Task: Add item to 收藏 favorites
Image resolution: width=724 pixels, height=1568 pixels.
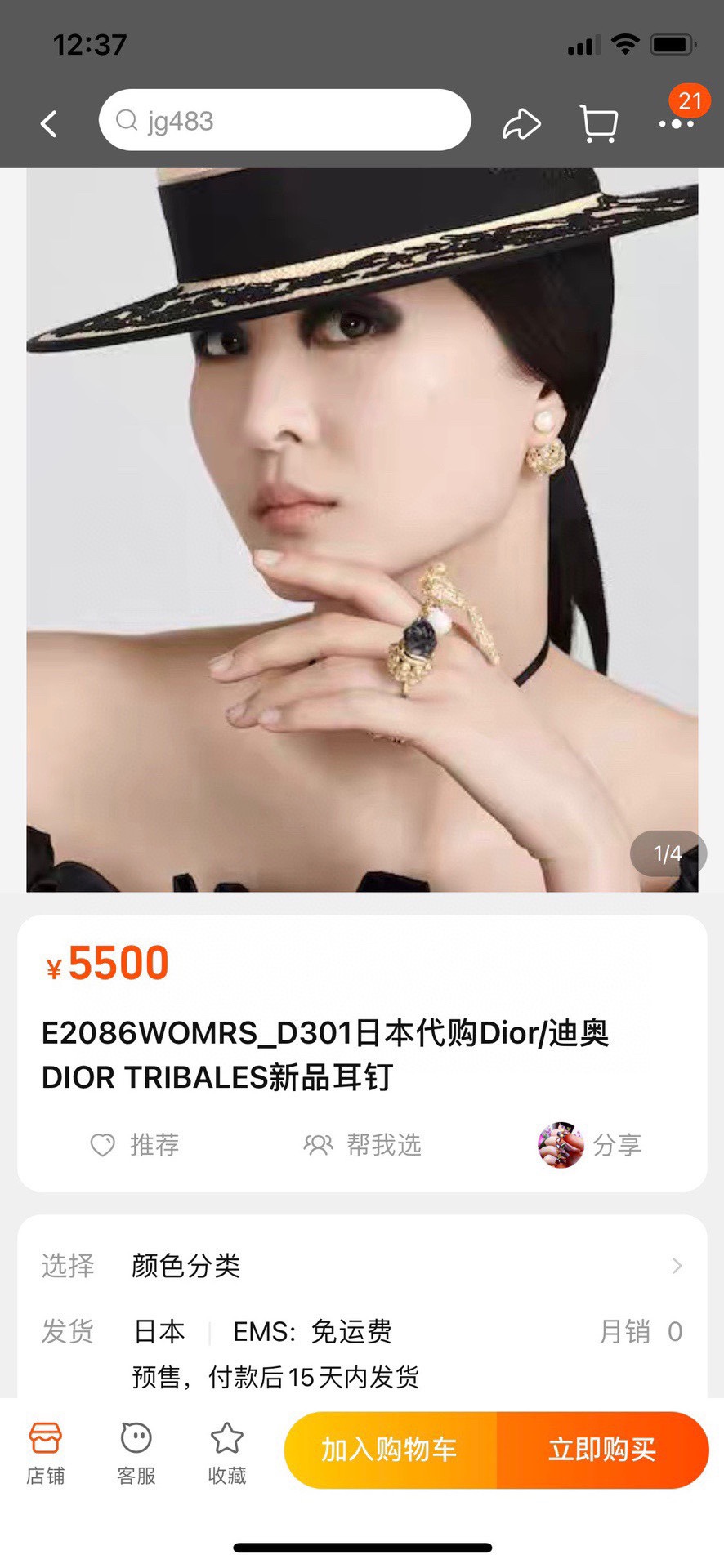Action: tap(227, 1453)
